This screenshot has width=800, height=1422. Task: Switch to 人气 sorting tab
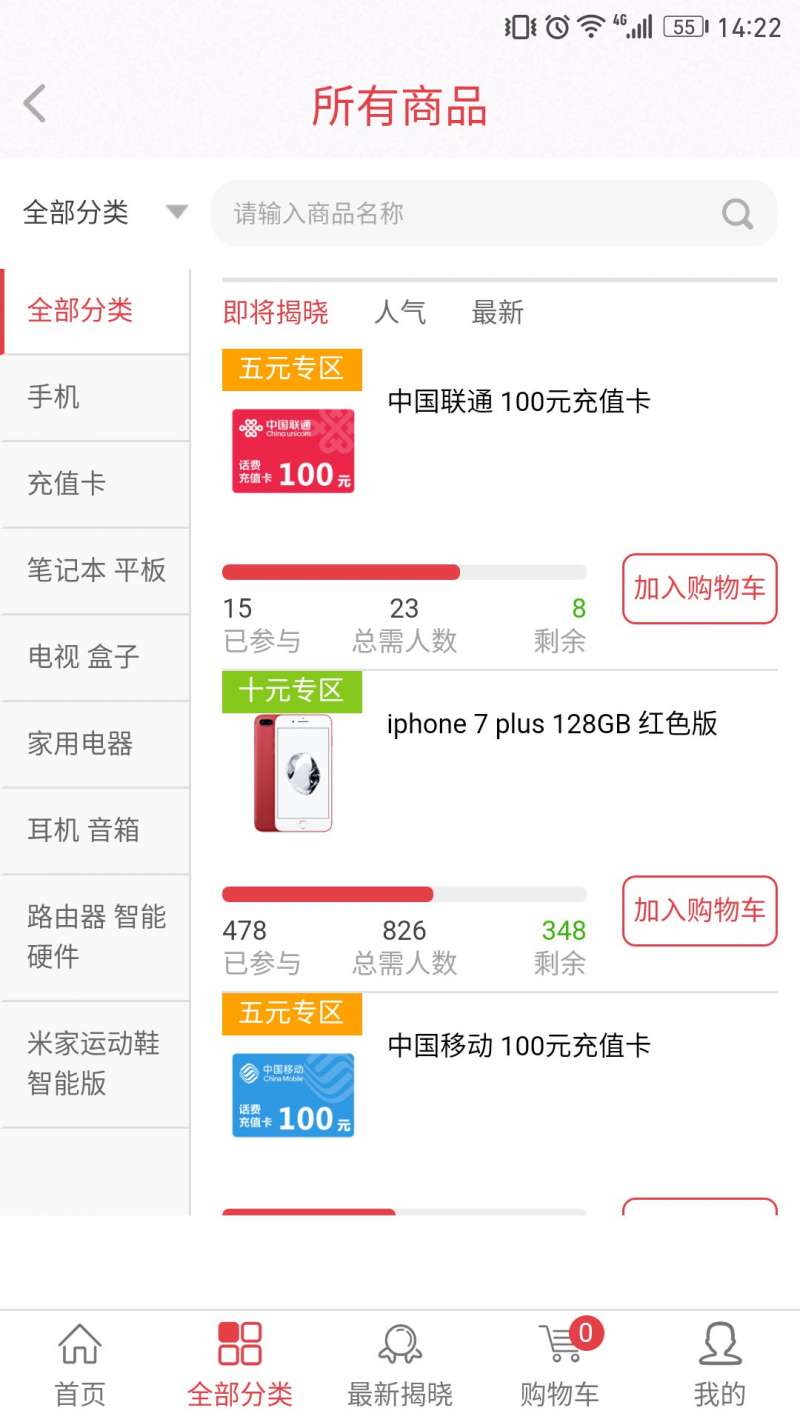(x=400, y=313)
